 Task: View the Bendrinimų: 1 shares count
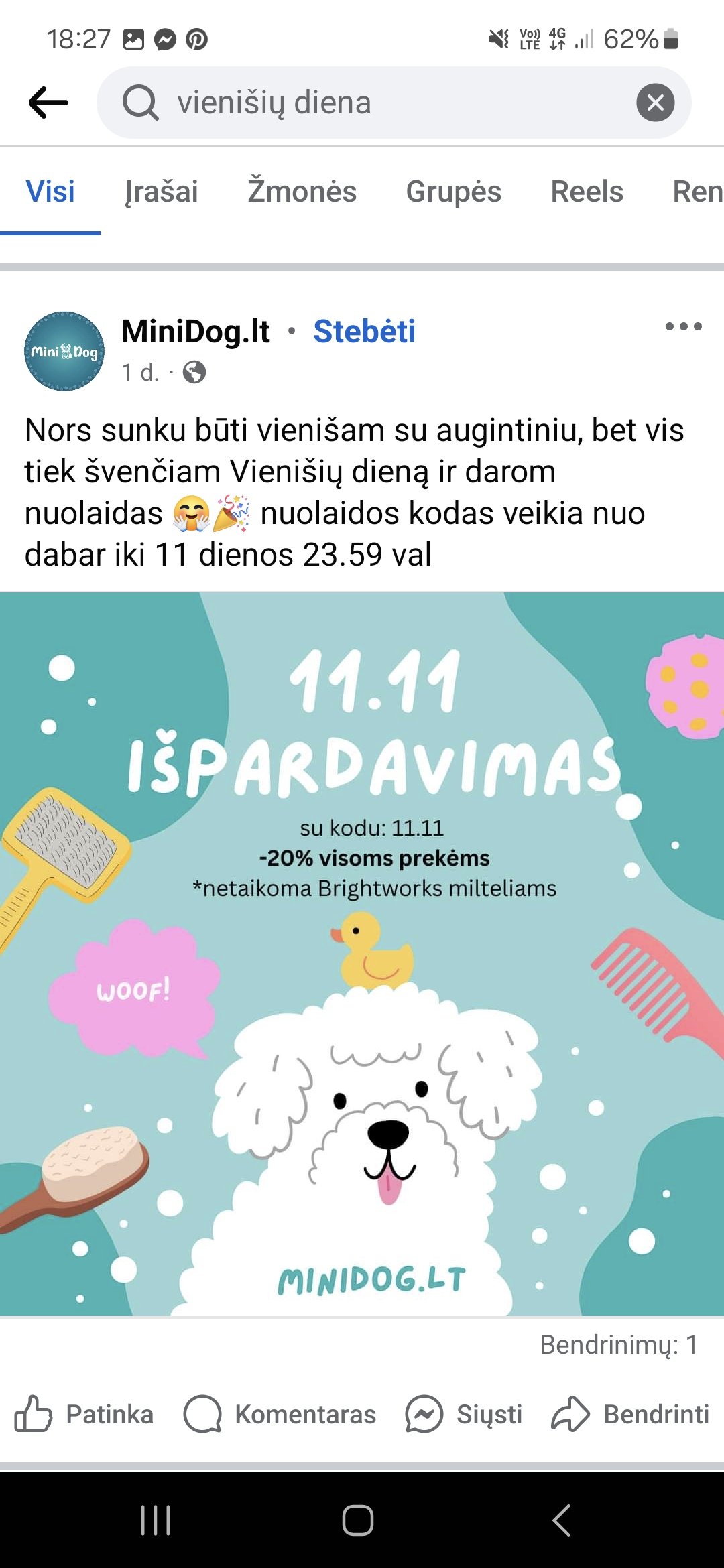click(x=619, y=1344)
